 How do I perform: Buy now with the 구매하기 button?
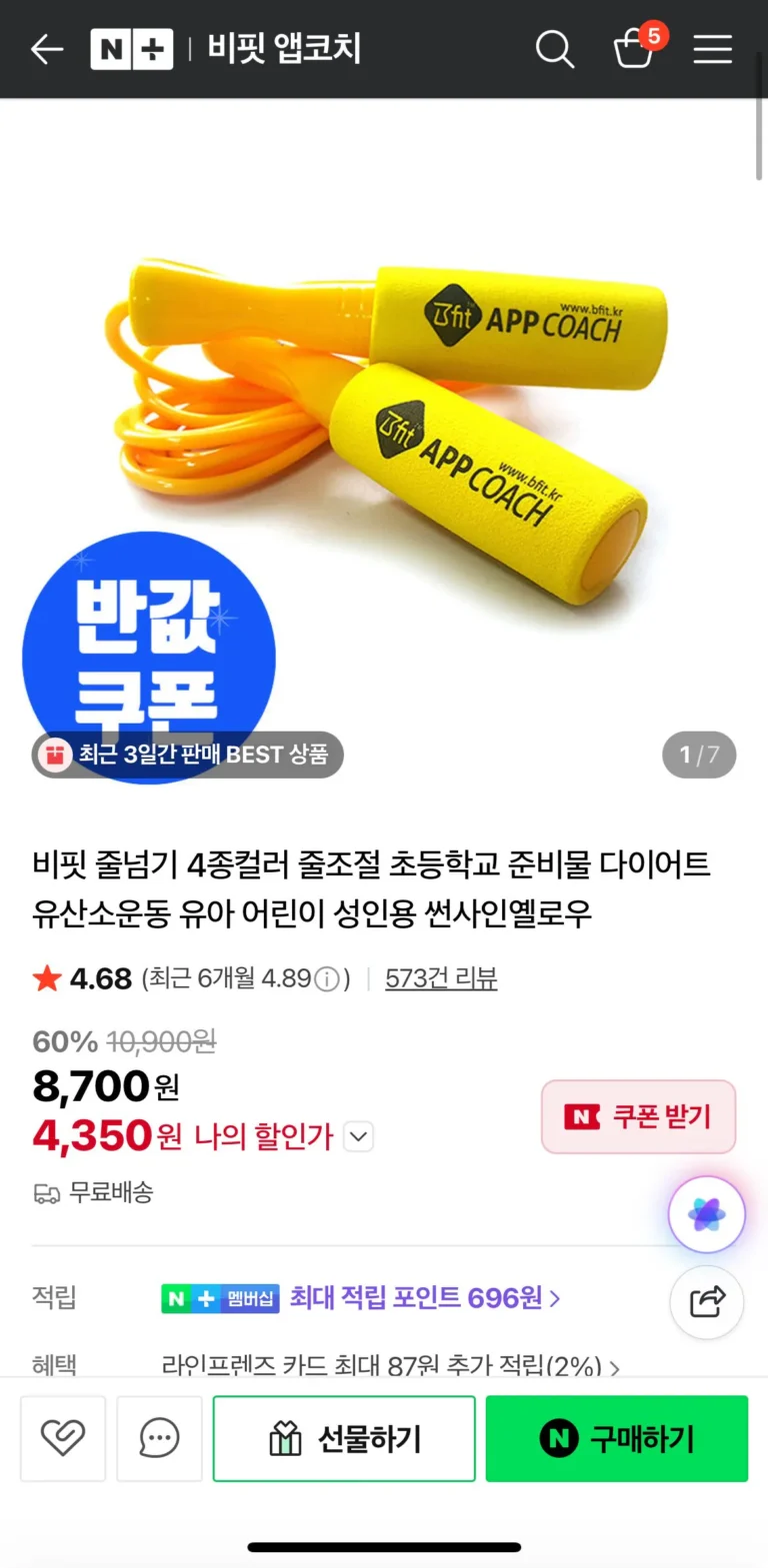pos(617,1438)
